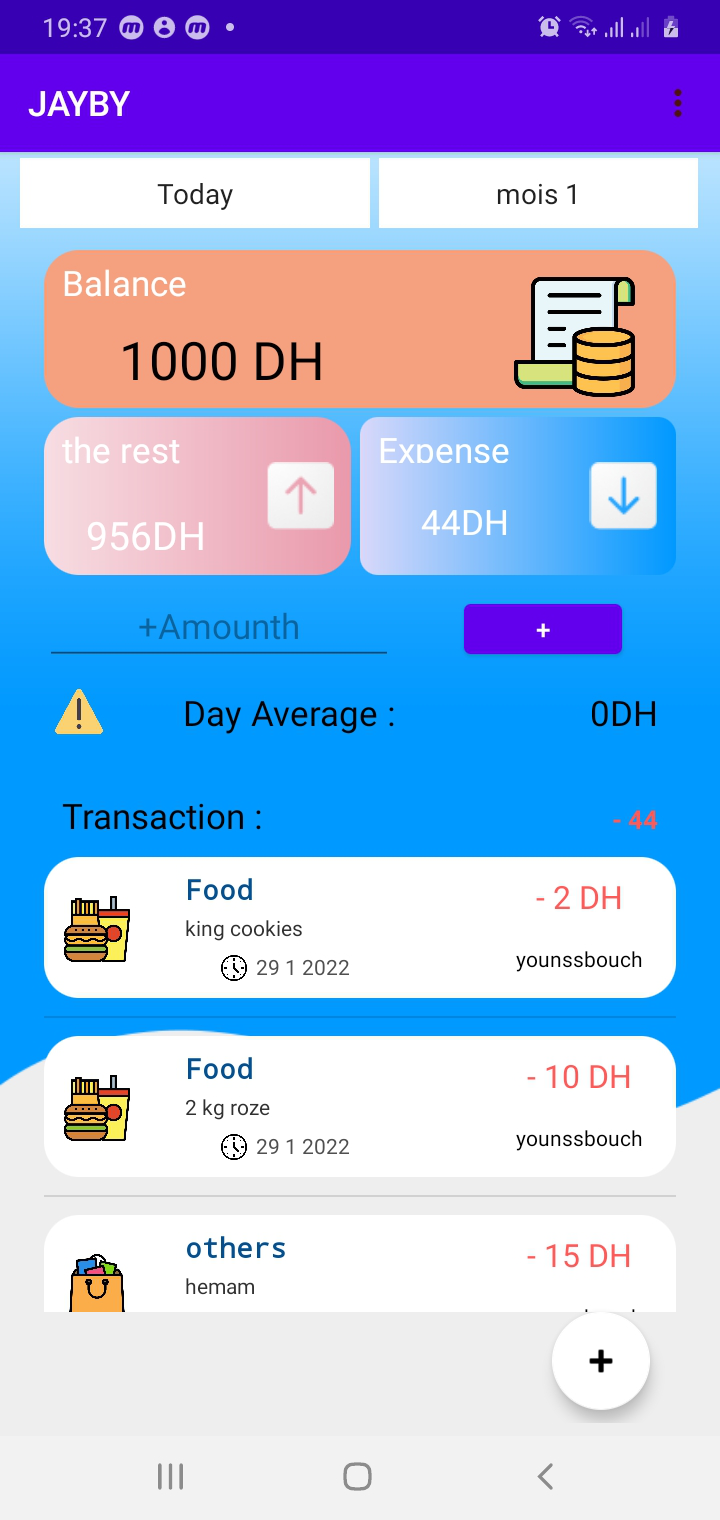Switch to the mois 1 view
This screenshot has height=1520, width=720.
tap(538, 194)
